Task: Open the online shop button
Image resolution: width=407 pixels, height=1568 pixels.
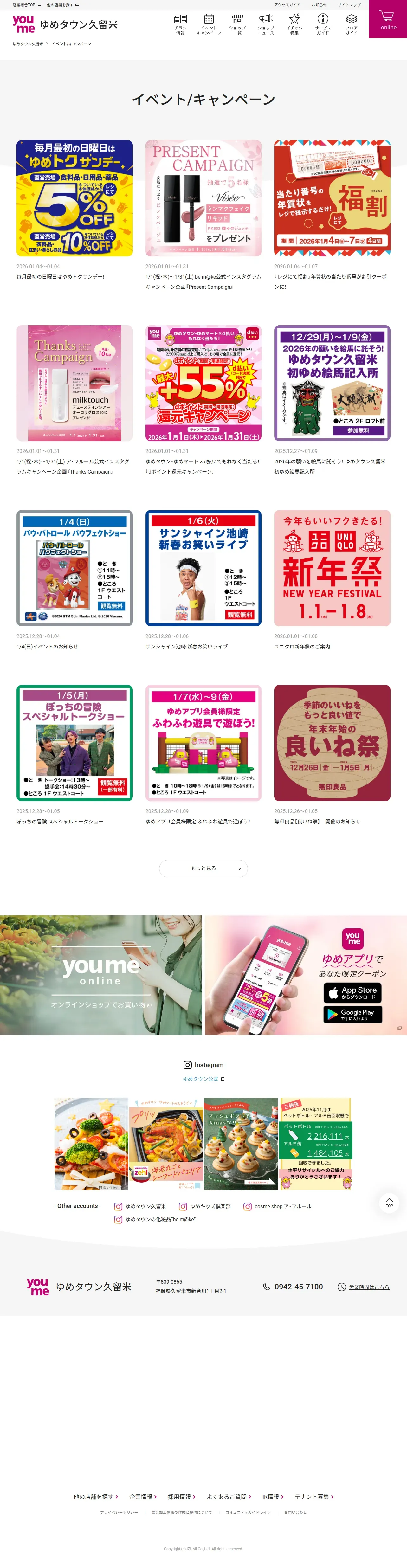Action: point(388,19)
